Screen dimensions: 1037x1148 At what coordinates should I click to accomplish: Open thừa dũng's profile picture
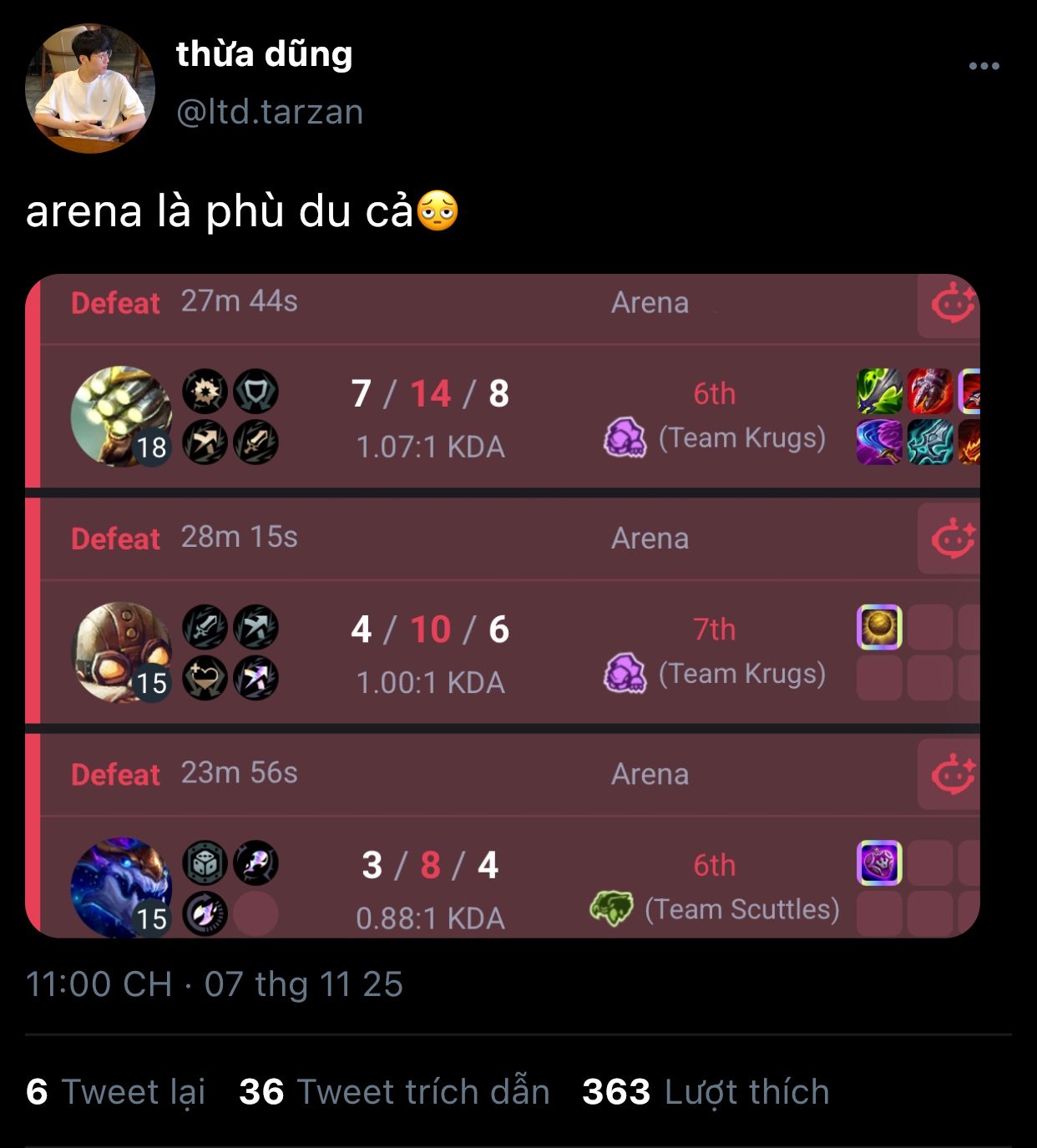(x=90, y=89)
